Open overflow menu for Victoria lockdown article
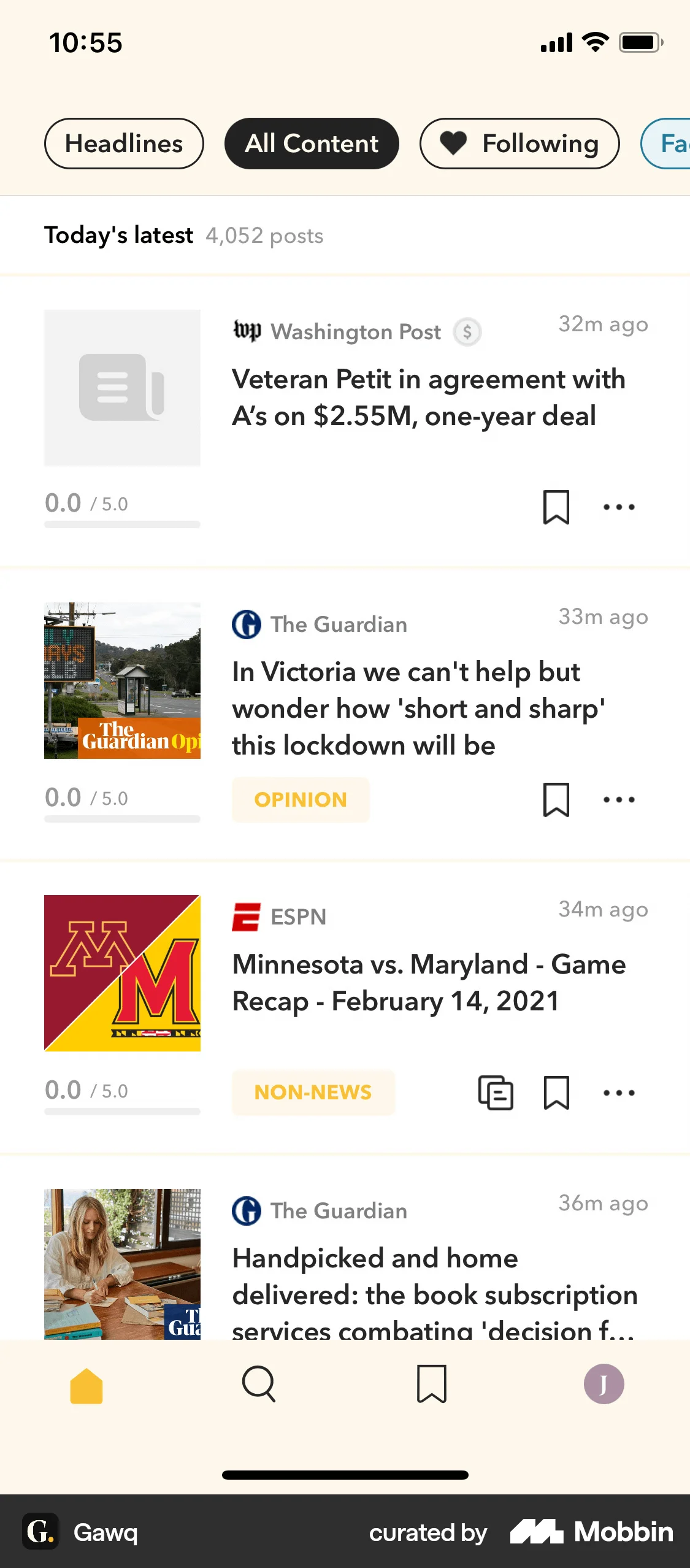Screen dimensions: 690x1568 pyautogui.click(x=619, y=799)
